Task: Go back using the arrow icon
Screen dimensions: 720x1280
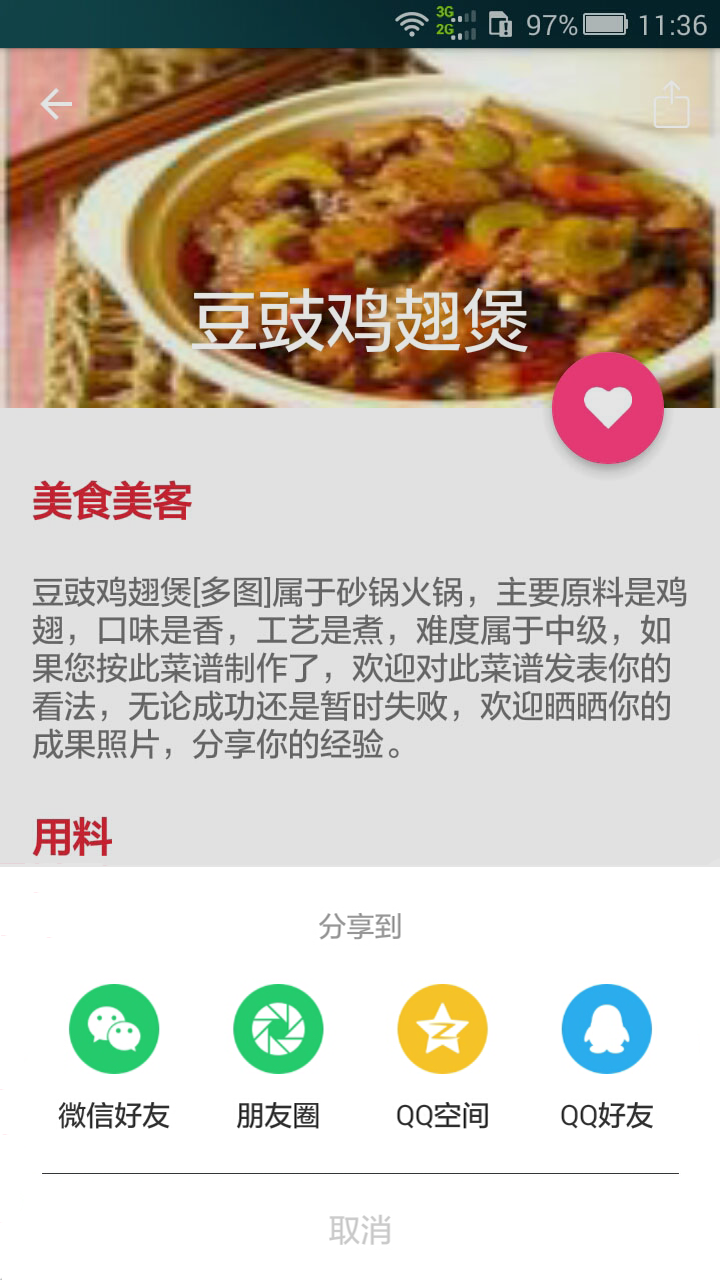Action: click(x=56, y=104)
